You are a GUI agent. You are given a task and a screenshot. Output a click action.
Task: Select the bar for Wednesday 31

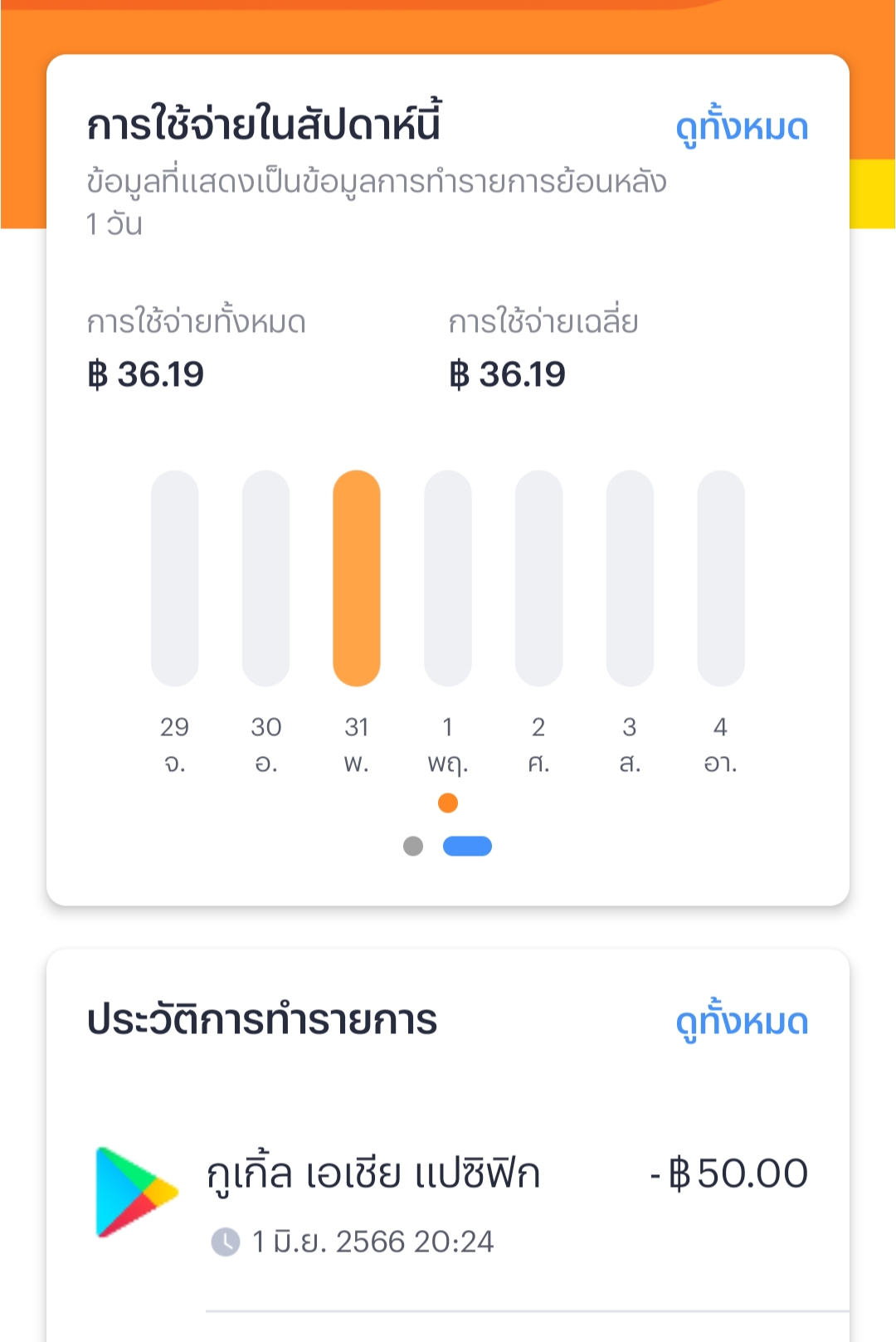point(357,578)
